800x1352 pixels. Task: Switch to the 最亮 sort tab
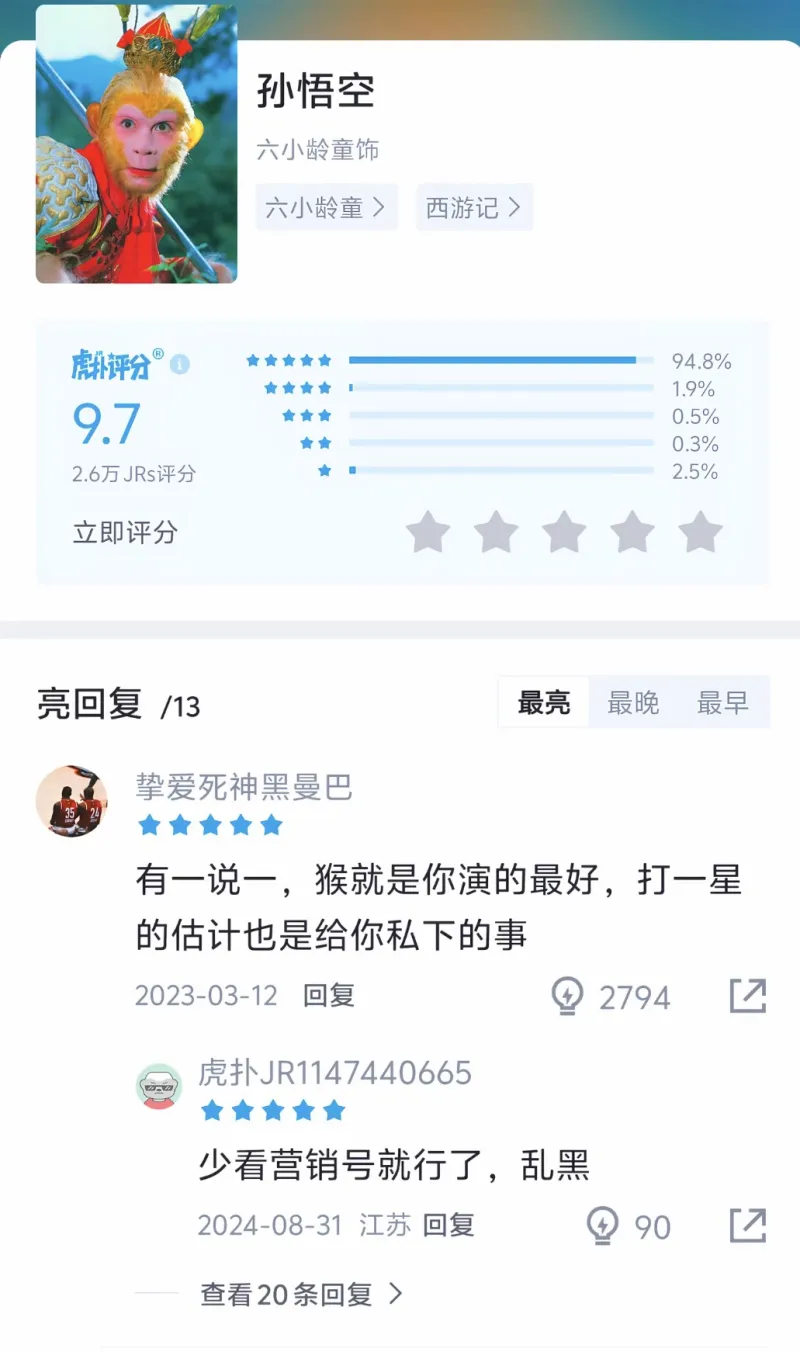pyautogui.click(x=544, y=703)
